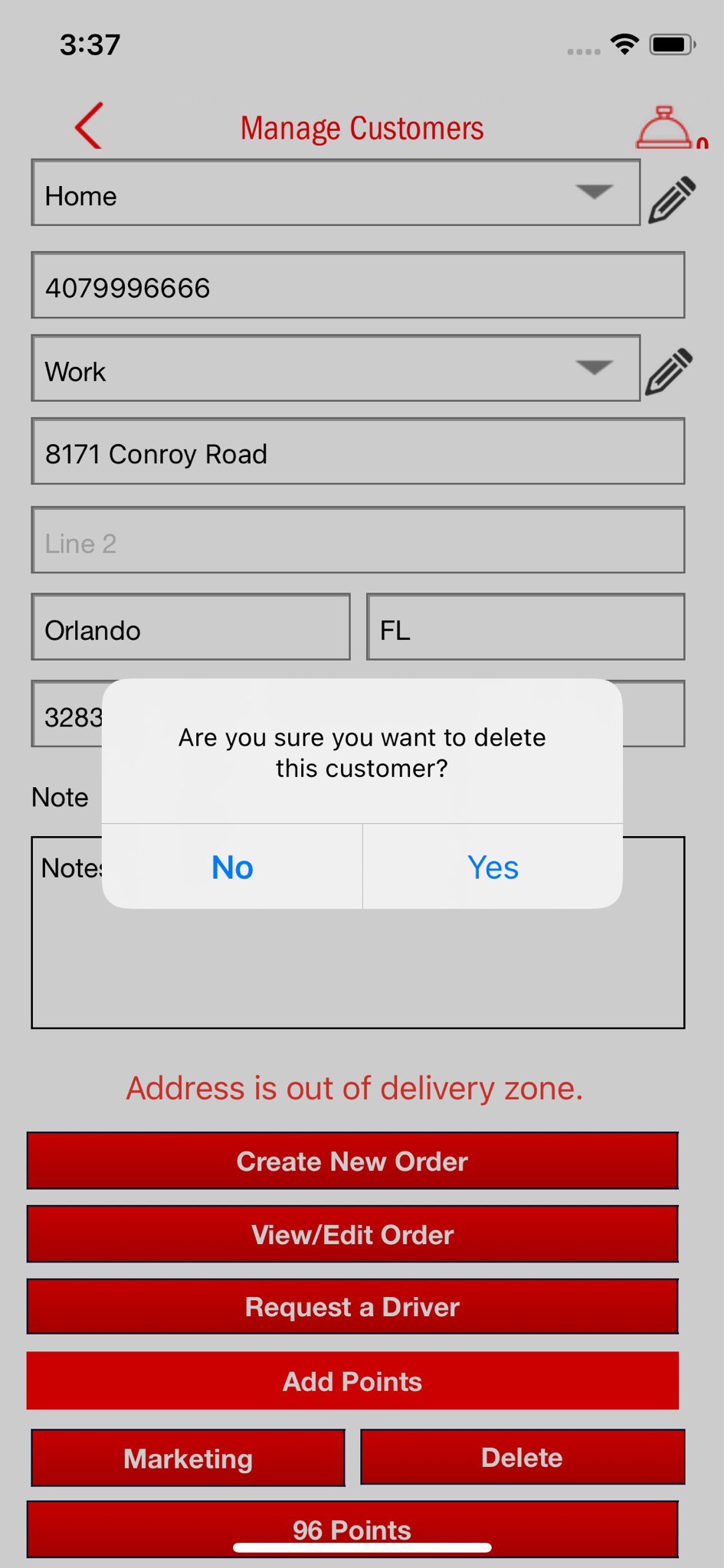Viewport: 724px width, 1568px height.
Task: Open the 96 Points button
Action: [352, 1524]
